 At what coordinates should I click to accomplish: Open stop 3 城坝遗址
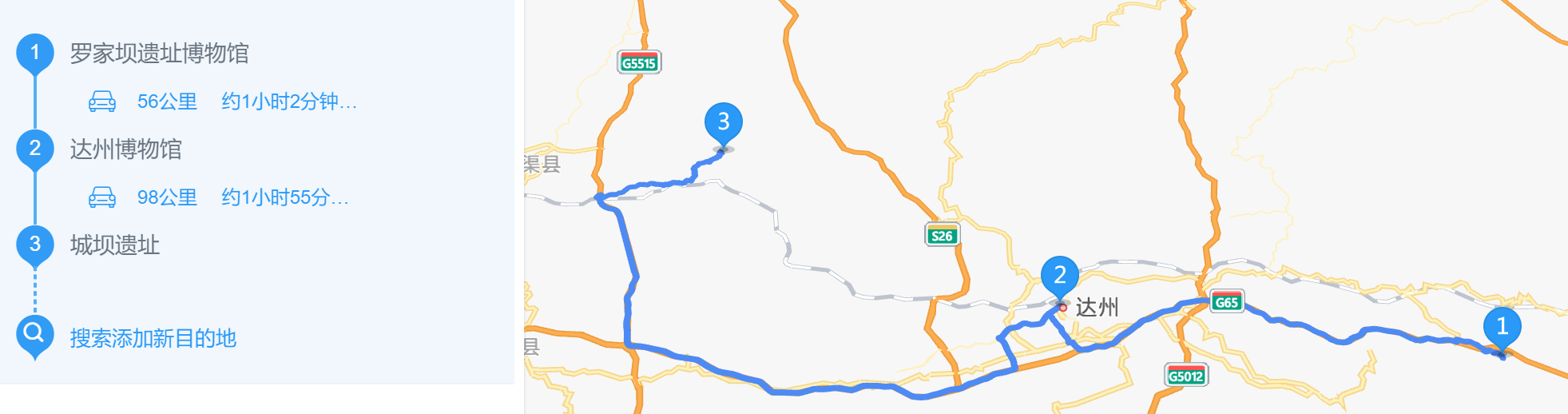click(114, 245)
